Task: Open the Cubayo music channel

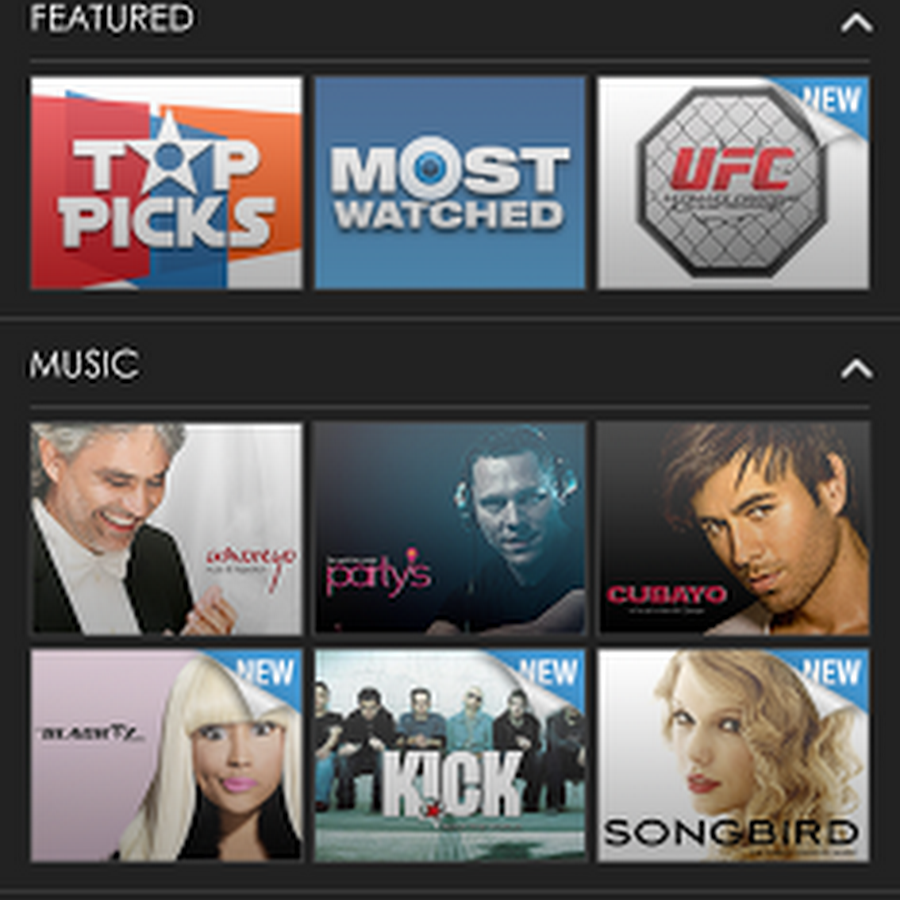Action: pos(733,528)
